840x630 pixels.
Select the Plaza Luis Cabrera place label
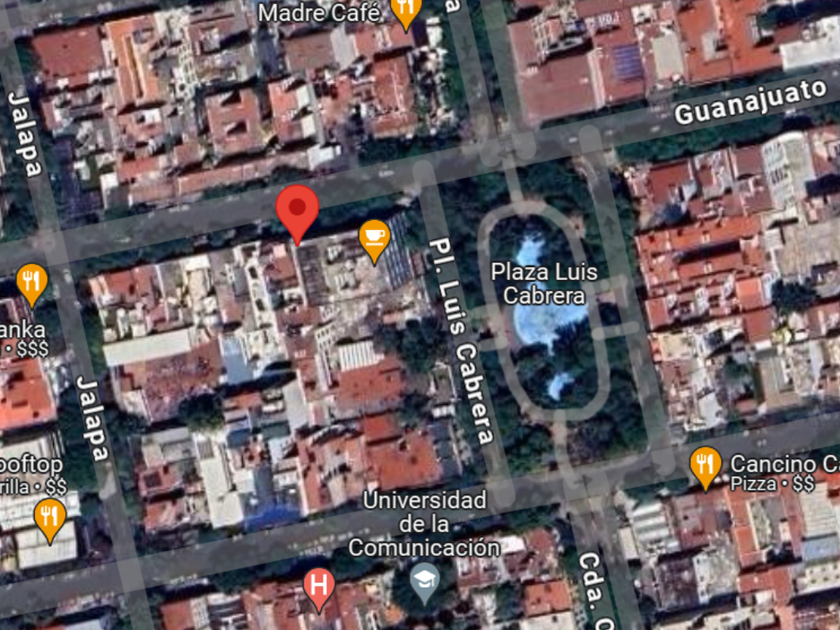click(544, 283)
